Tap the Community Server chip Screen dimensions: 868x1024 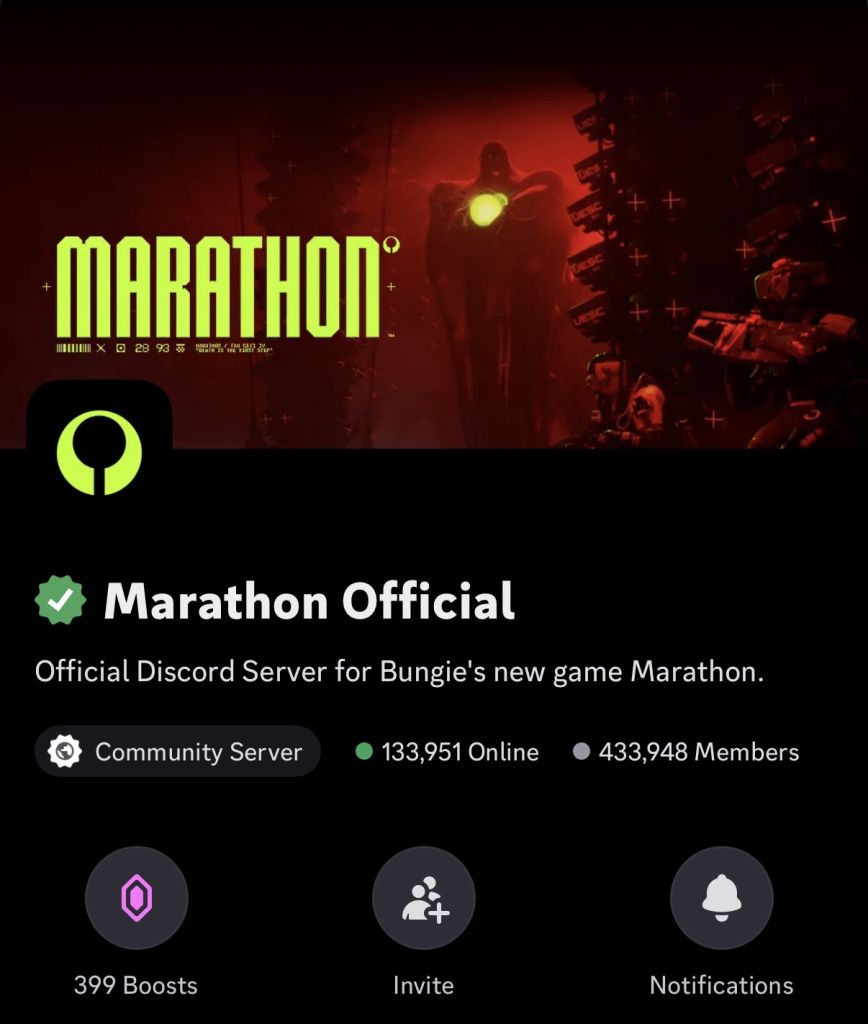click(178, 752)
